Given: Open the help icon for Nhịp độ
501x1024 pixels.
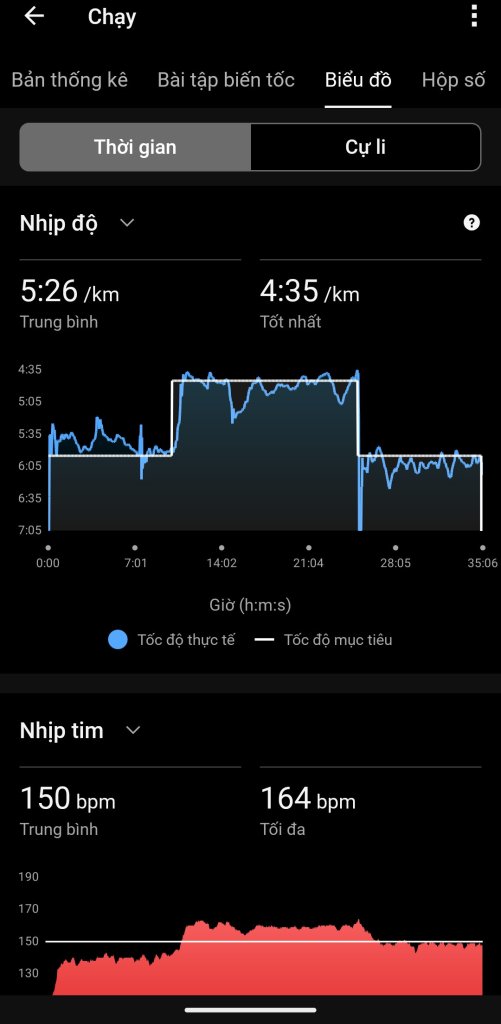Looking at the screenshot, I should pos(472,223).
